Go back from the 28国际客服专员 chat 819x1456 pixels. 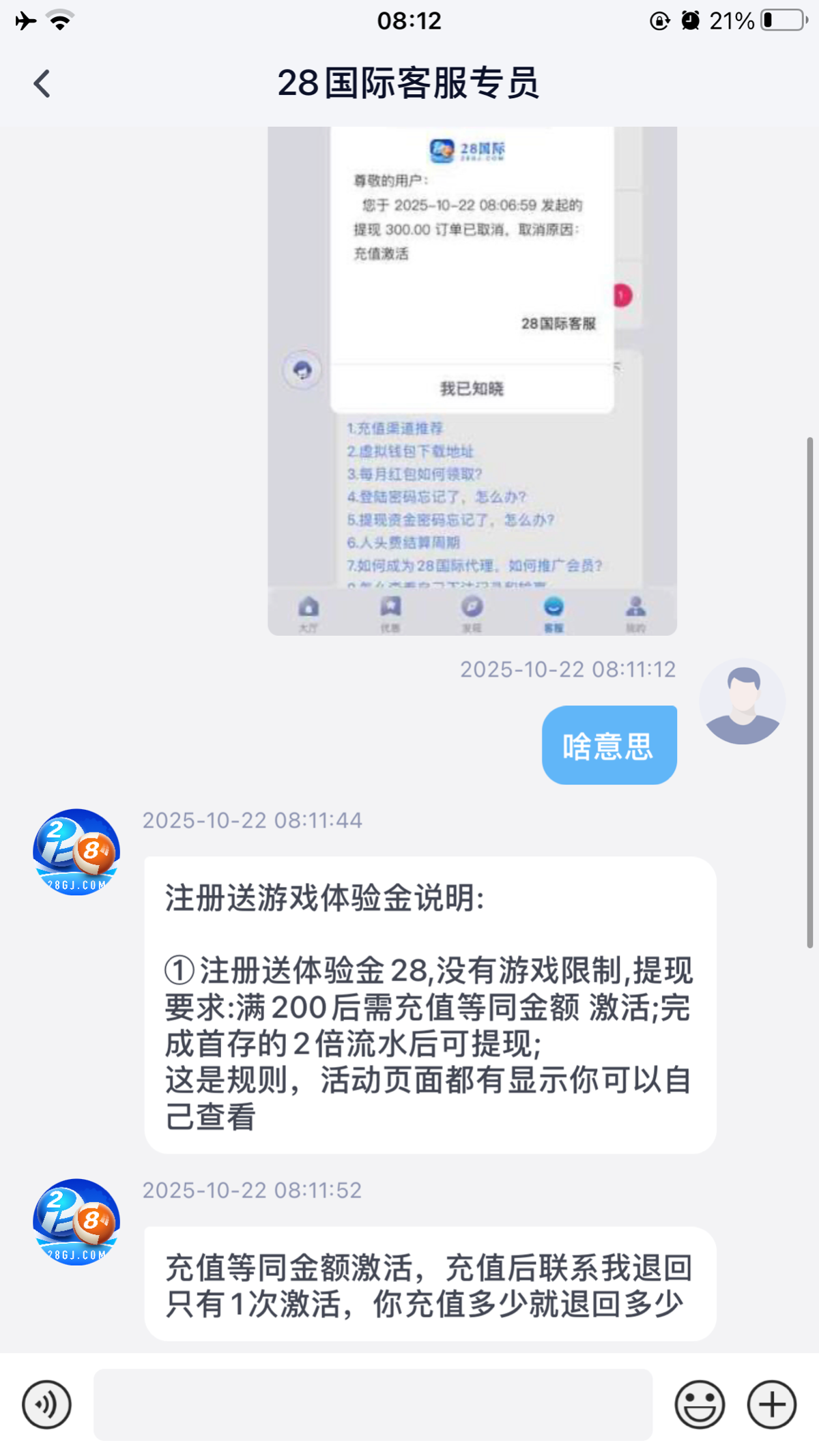[42, 84]
